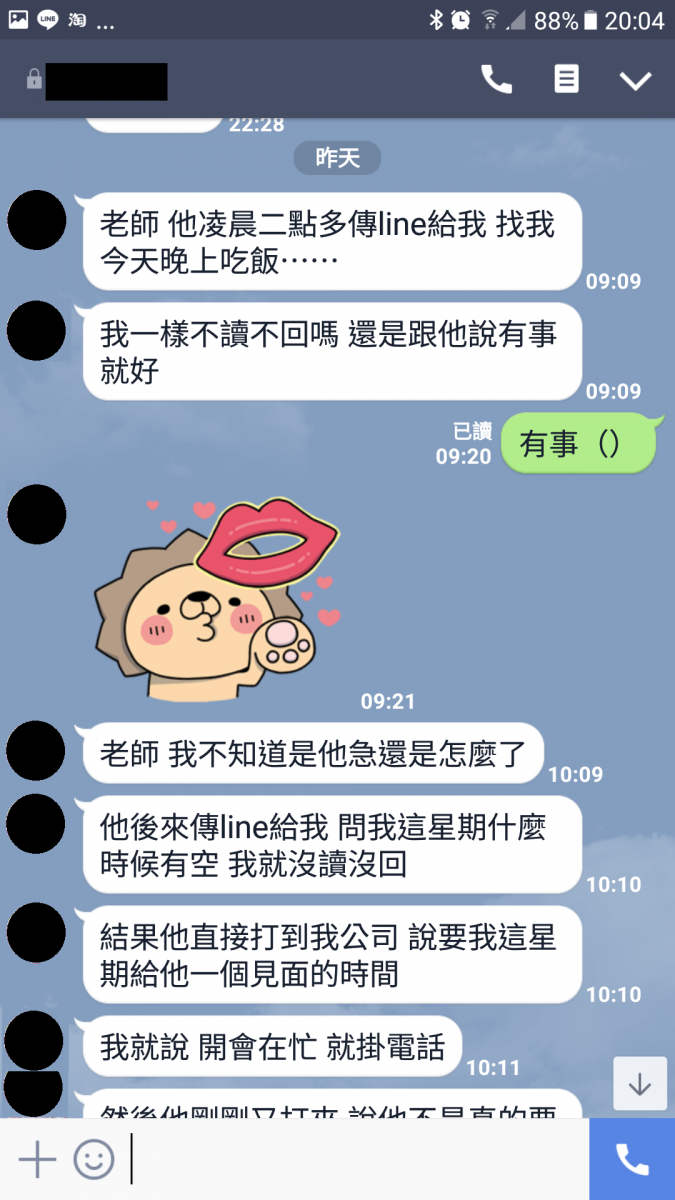Open the attachment plus menu
675x1200 pixels.
pyautogui.click(x=37, y=1160)
